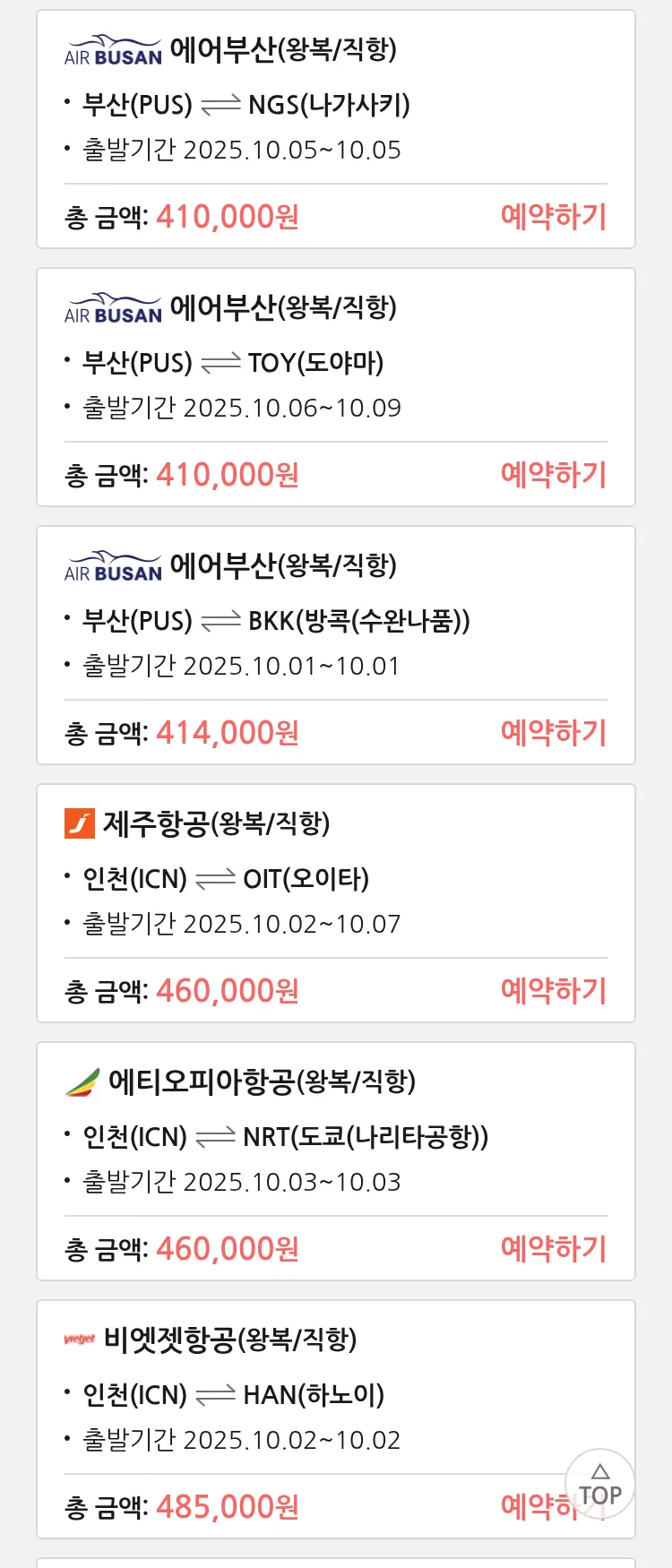This screenshot has height=1568, width=672.
Task: Reserve the Jeju Air Incheon to Oita flight
Action: point(553,991)
